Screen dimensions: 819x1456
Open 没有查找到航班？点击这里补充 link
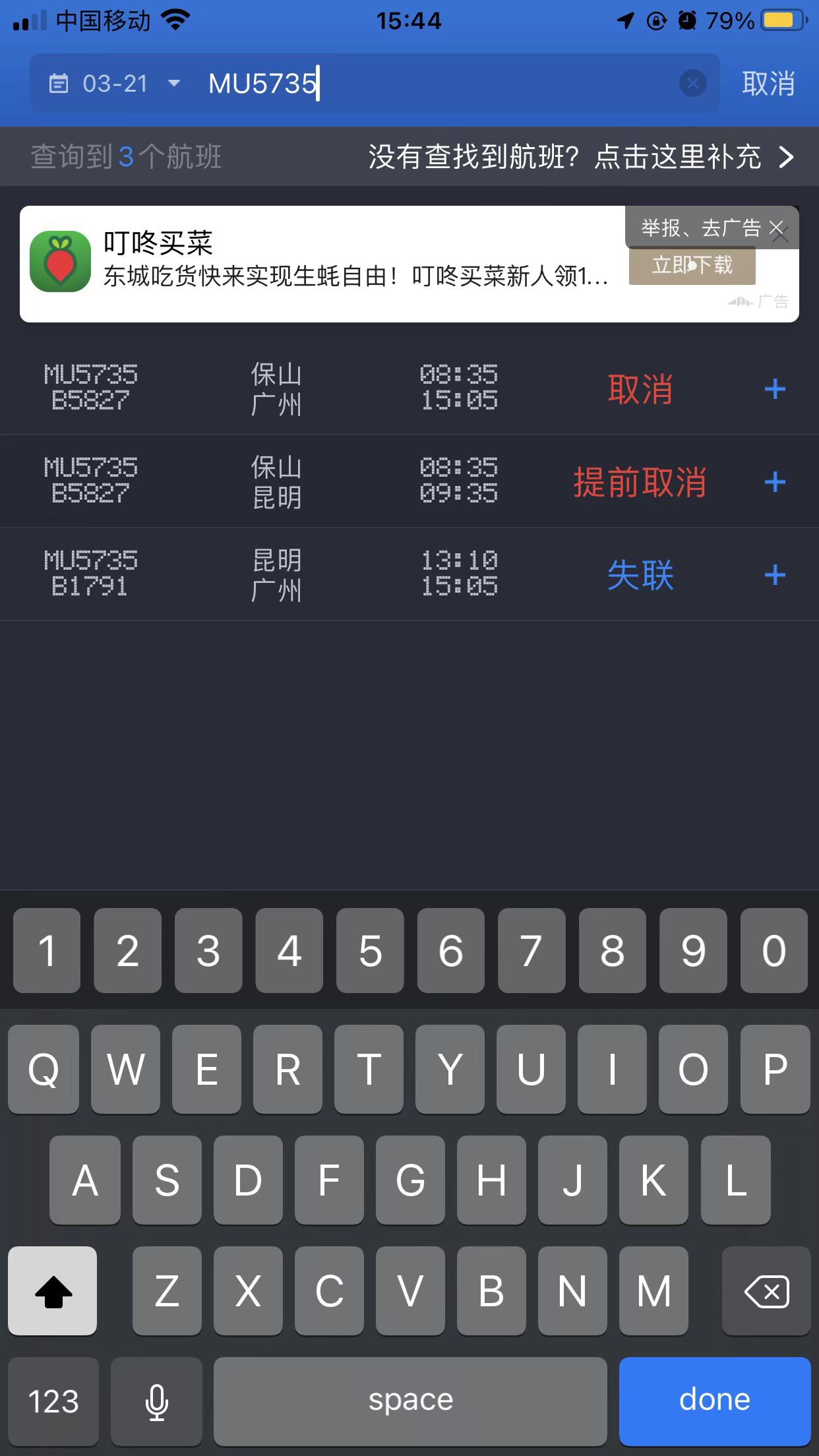[581, 157]
